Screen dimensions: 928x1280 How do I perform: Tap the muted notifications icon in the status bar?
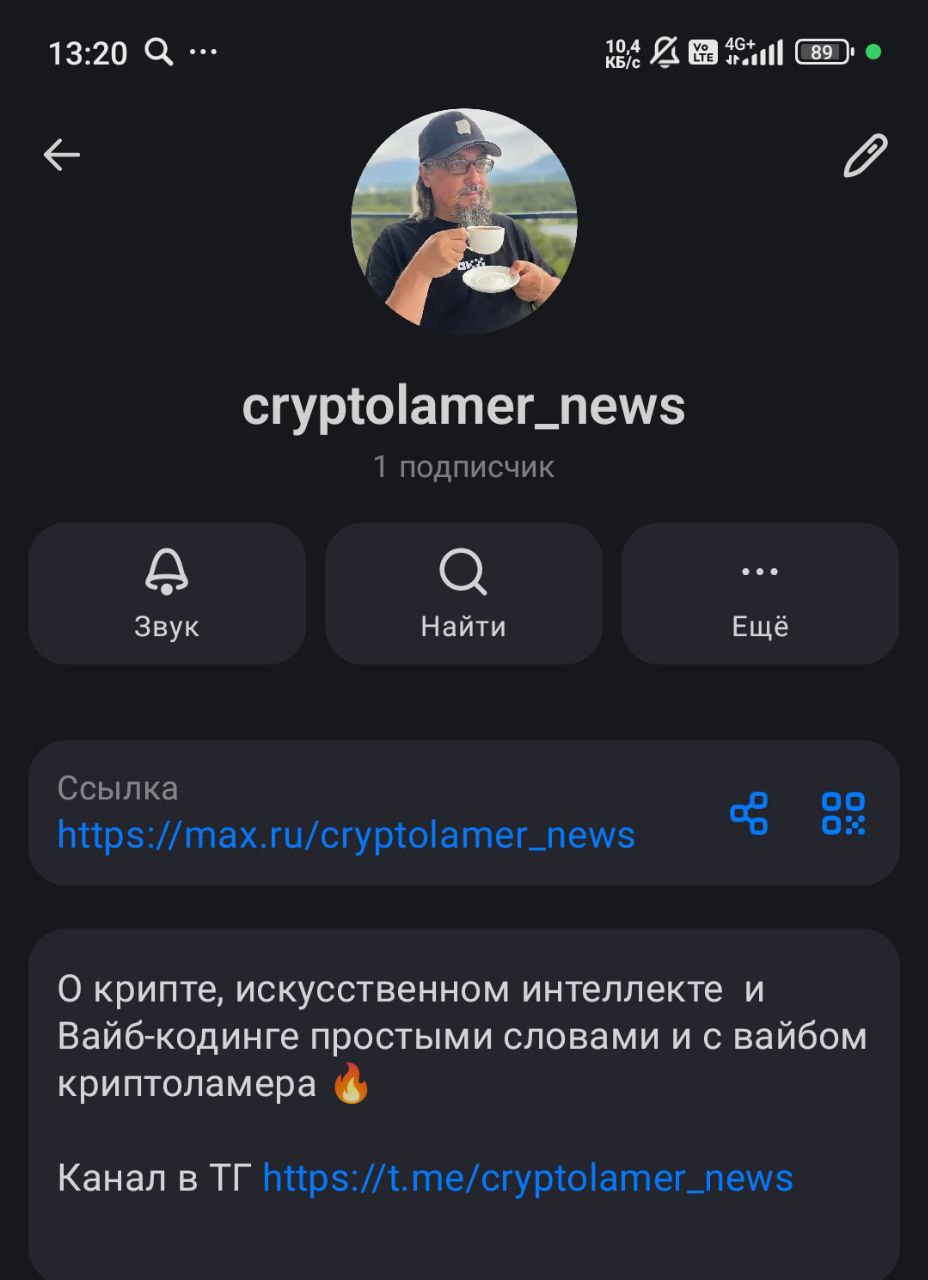tap(663, 50)
